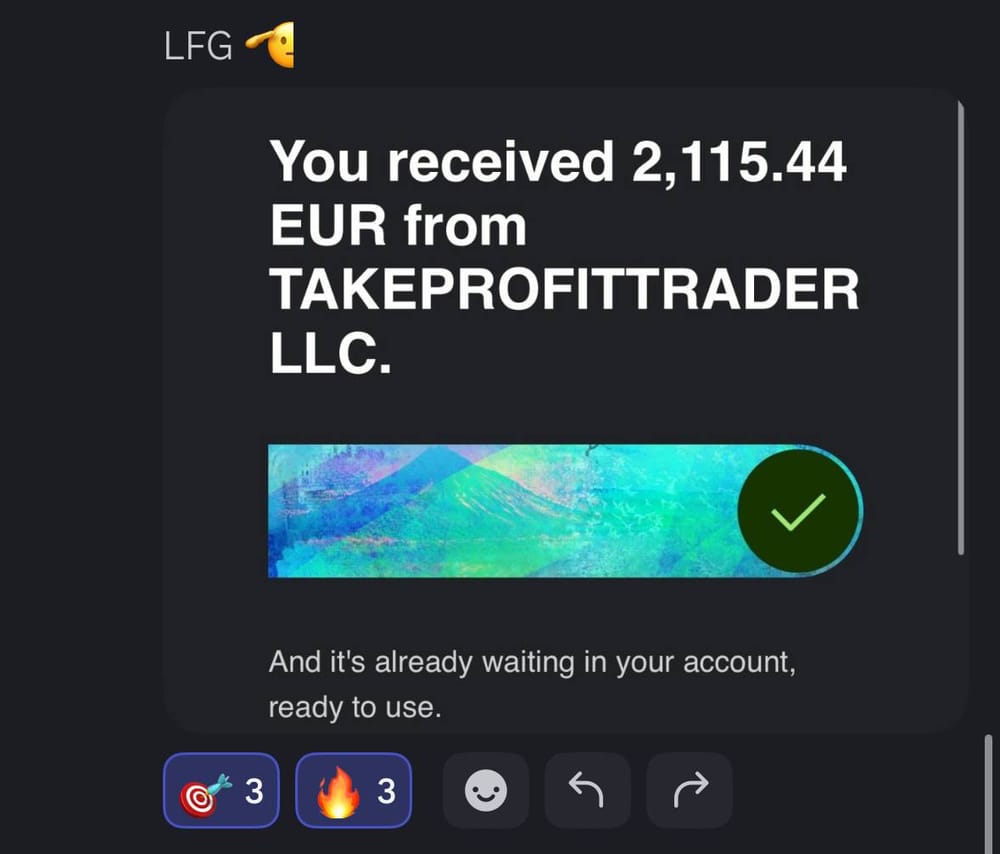1000x854 pixels.
Task: Reply to this message
Action: (587, 791)
